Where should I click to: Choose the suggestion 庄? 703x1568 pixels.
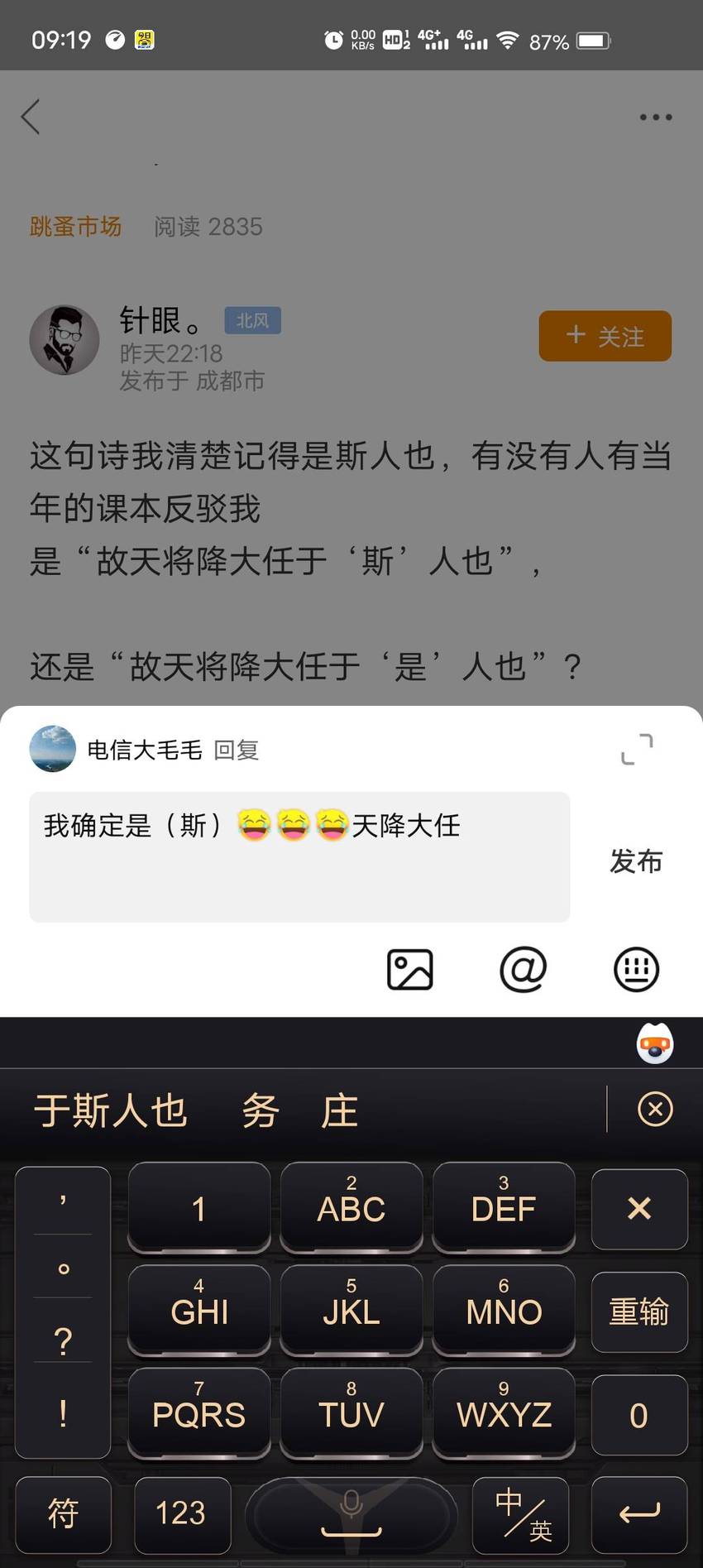[339, 1110]
